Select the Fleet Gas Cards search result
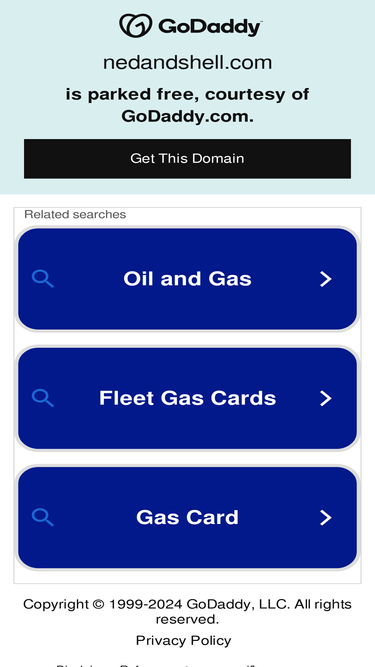The image size is (375, 667). 187,398
